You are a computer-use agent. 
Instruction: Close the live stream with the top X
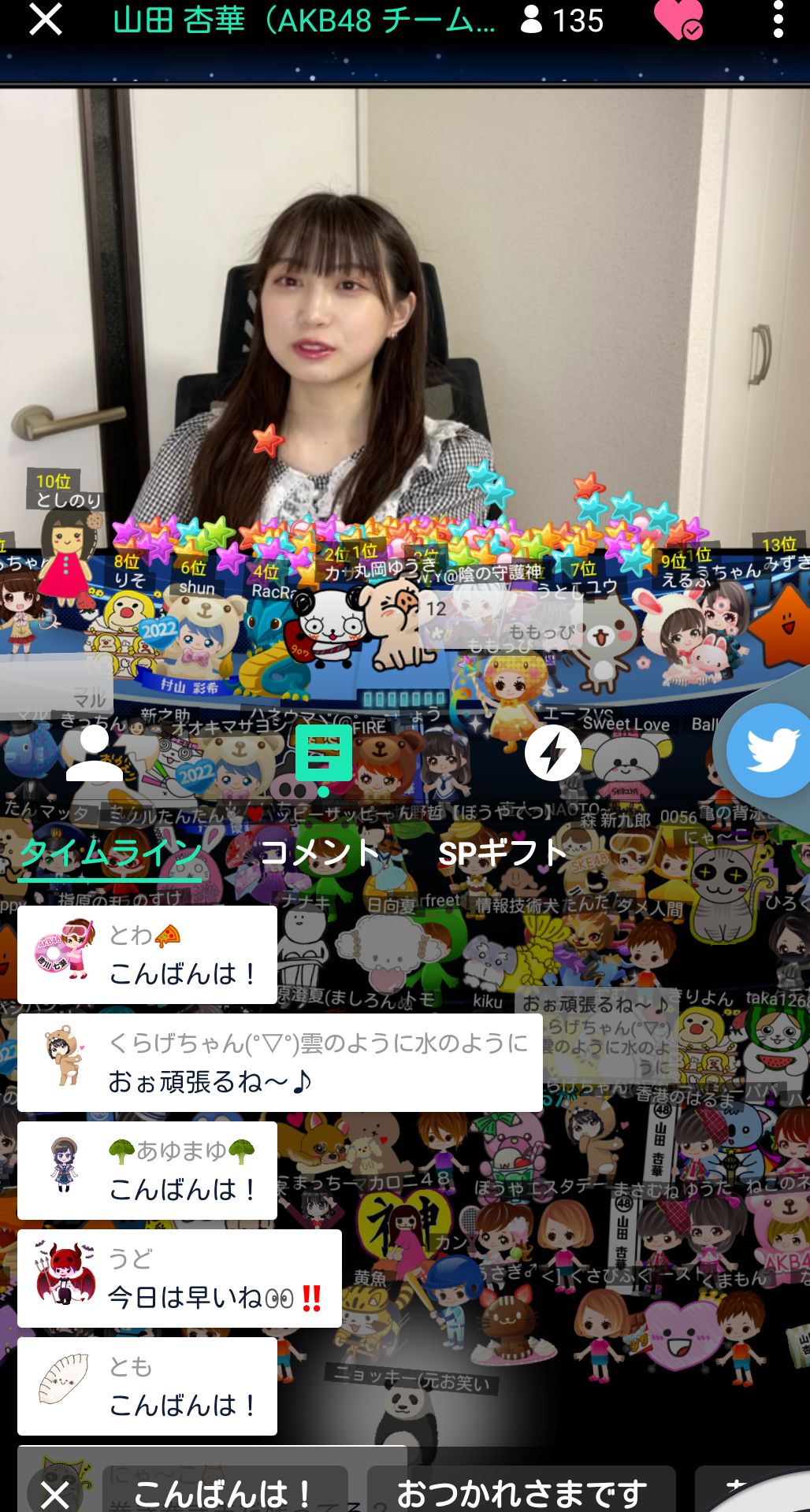point(45,20)
